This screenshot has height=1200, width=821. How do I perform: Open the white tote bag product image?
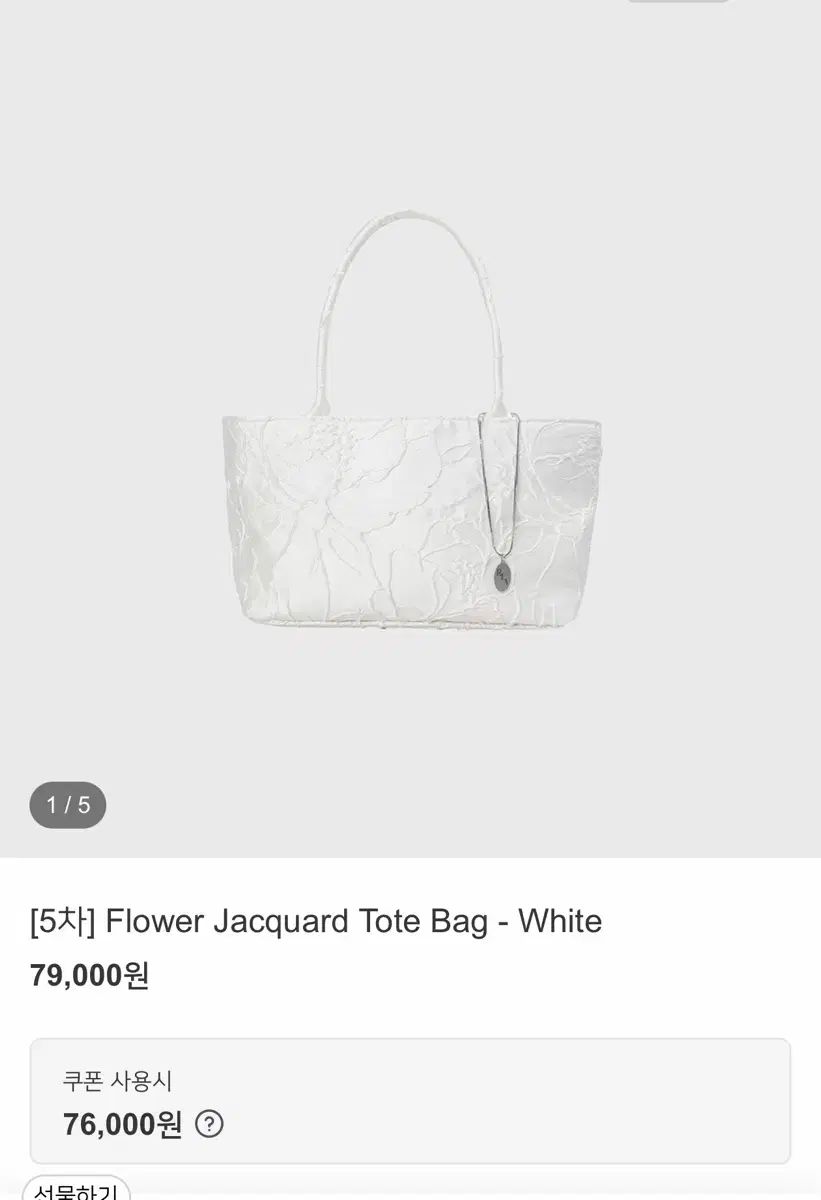tap(410, 430)
